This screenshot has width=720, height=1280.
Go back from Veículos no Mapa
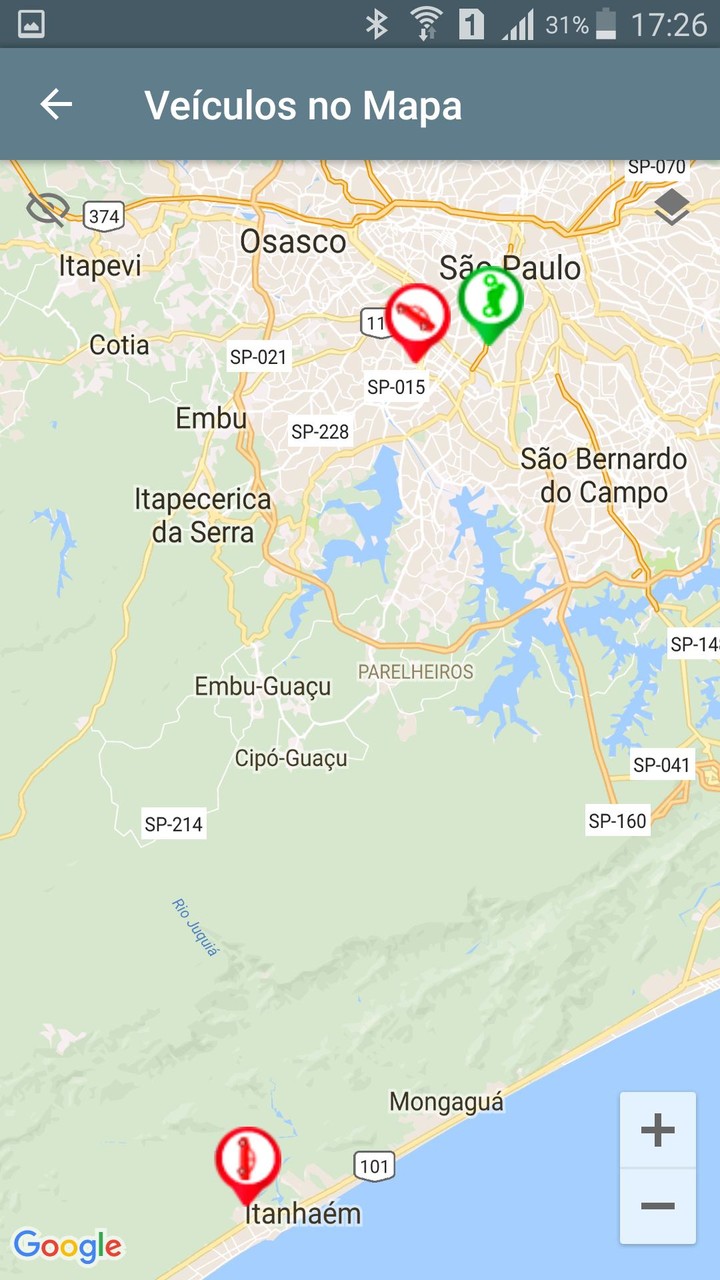tap(56, 104)
